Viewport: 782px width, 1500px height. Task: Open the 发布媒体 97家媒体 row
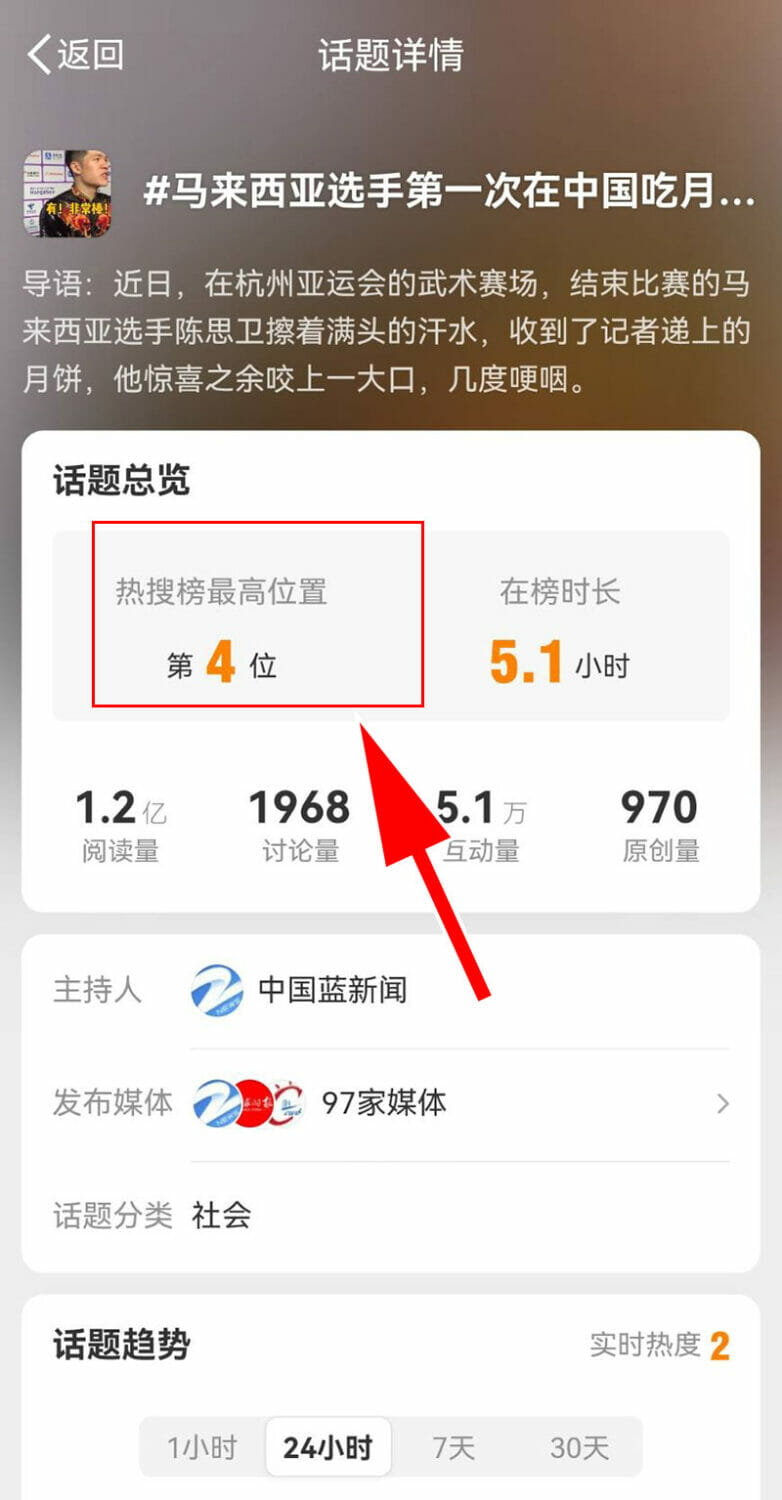(460, 1104)
